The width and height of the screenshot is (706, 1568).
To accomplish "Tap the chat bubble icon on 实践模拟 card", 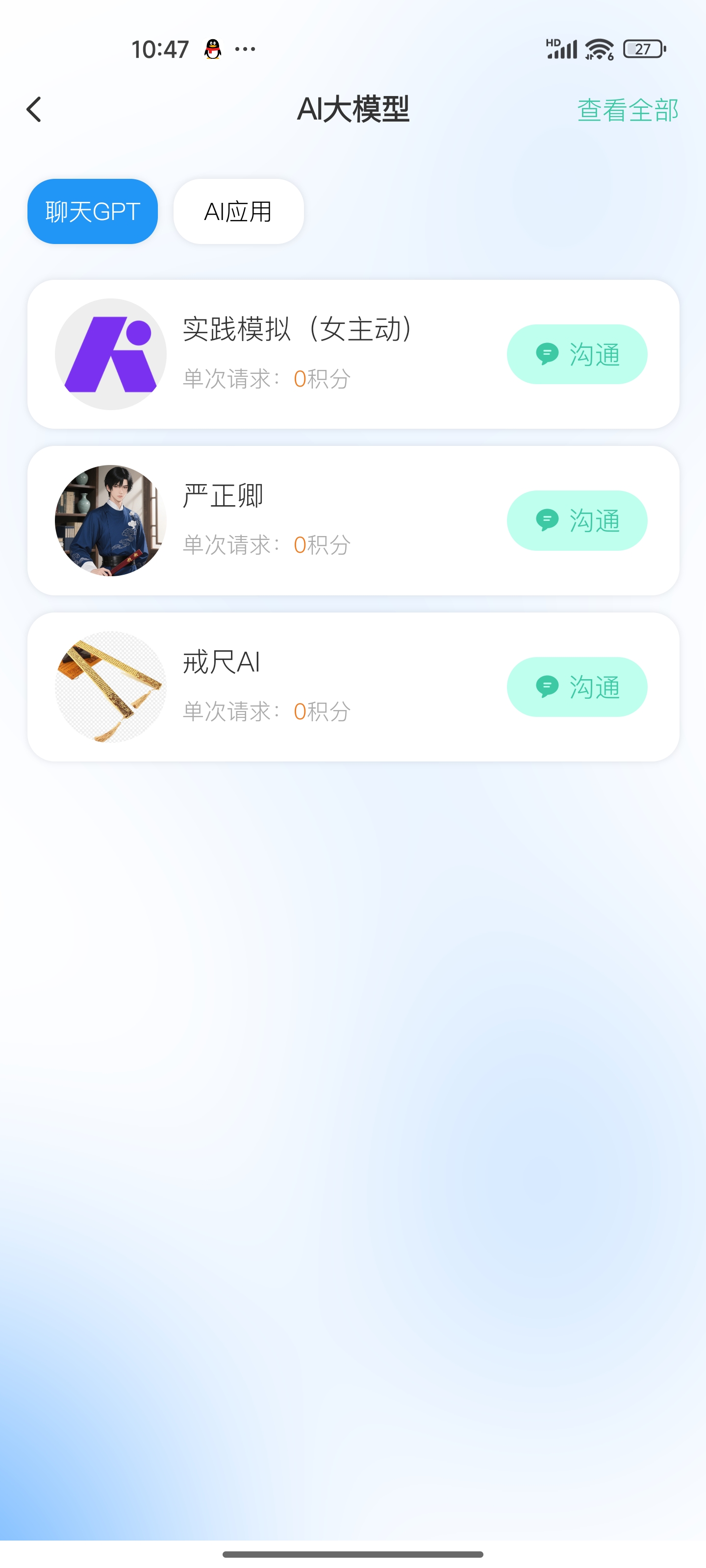I will (x=547, y=354).
